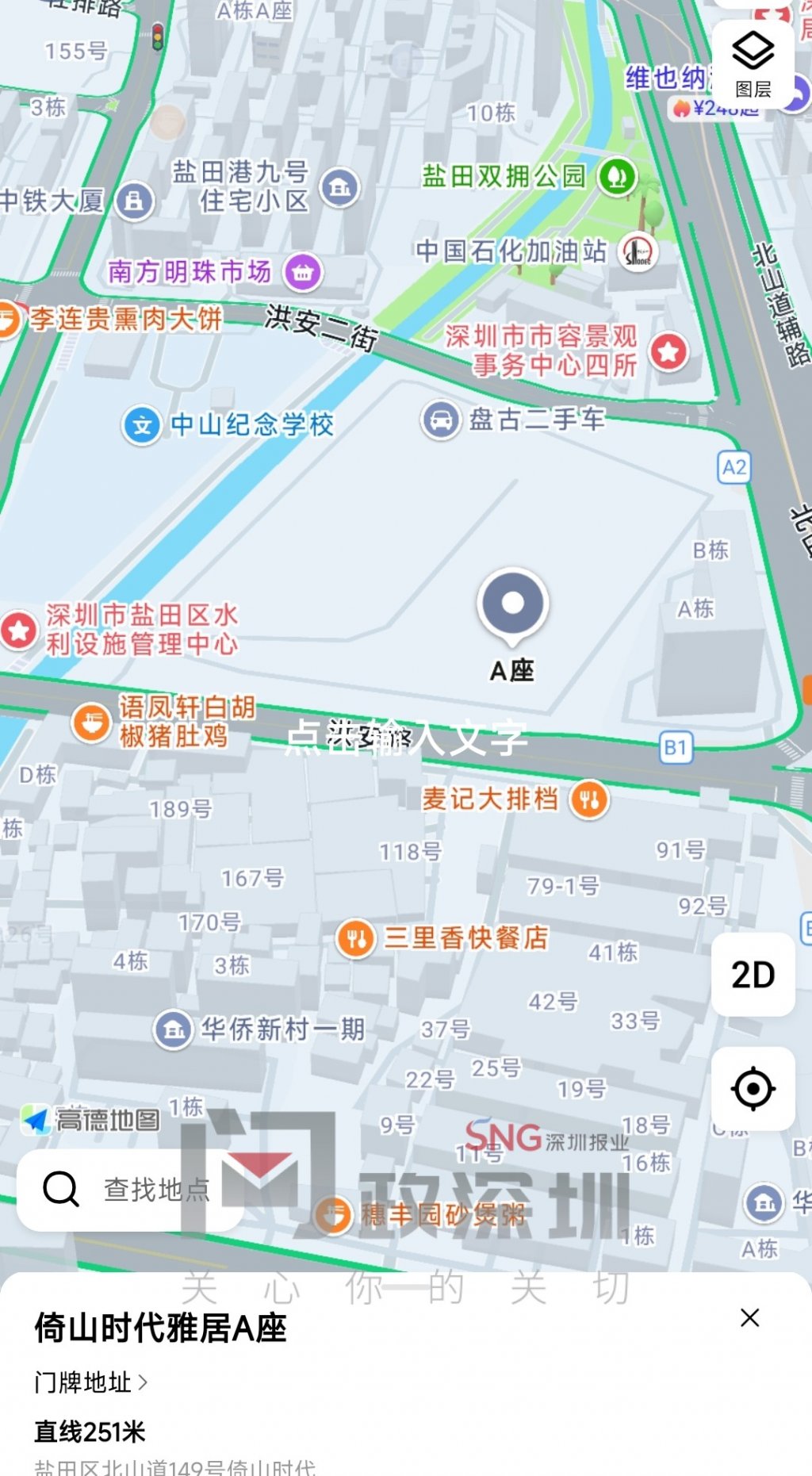Screen dimensions: 812x1476
Task: Select the 盐田双拥公园 park marker
Action: click(617, 176)
